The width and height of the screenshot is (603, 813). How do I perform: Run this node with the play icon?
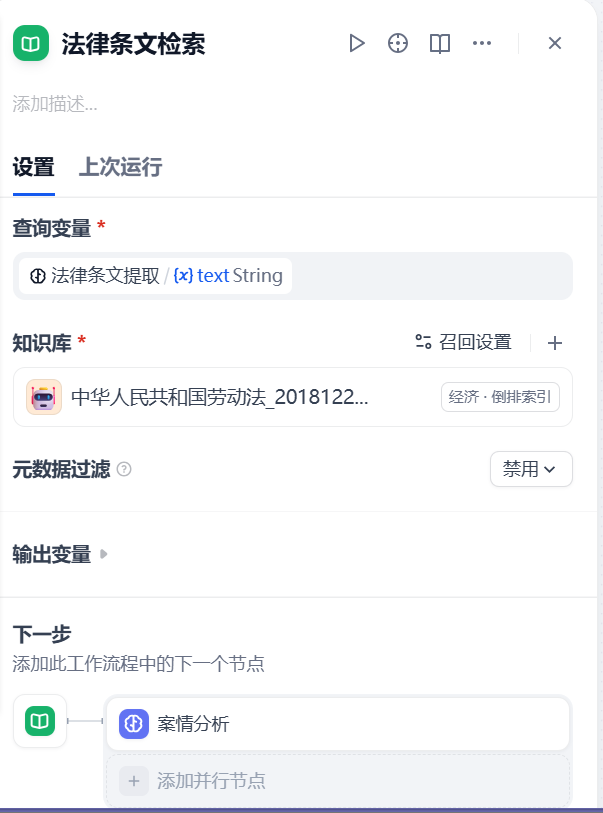click(x=357, y=43)
